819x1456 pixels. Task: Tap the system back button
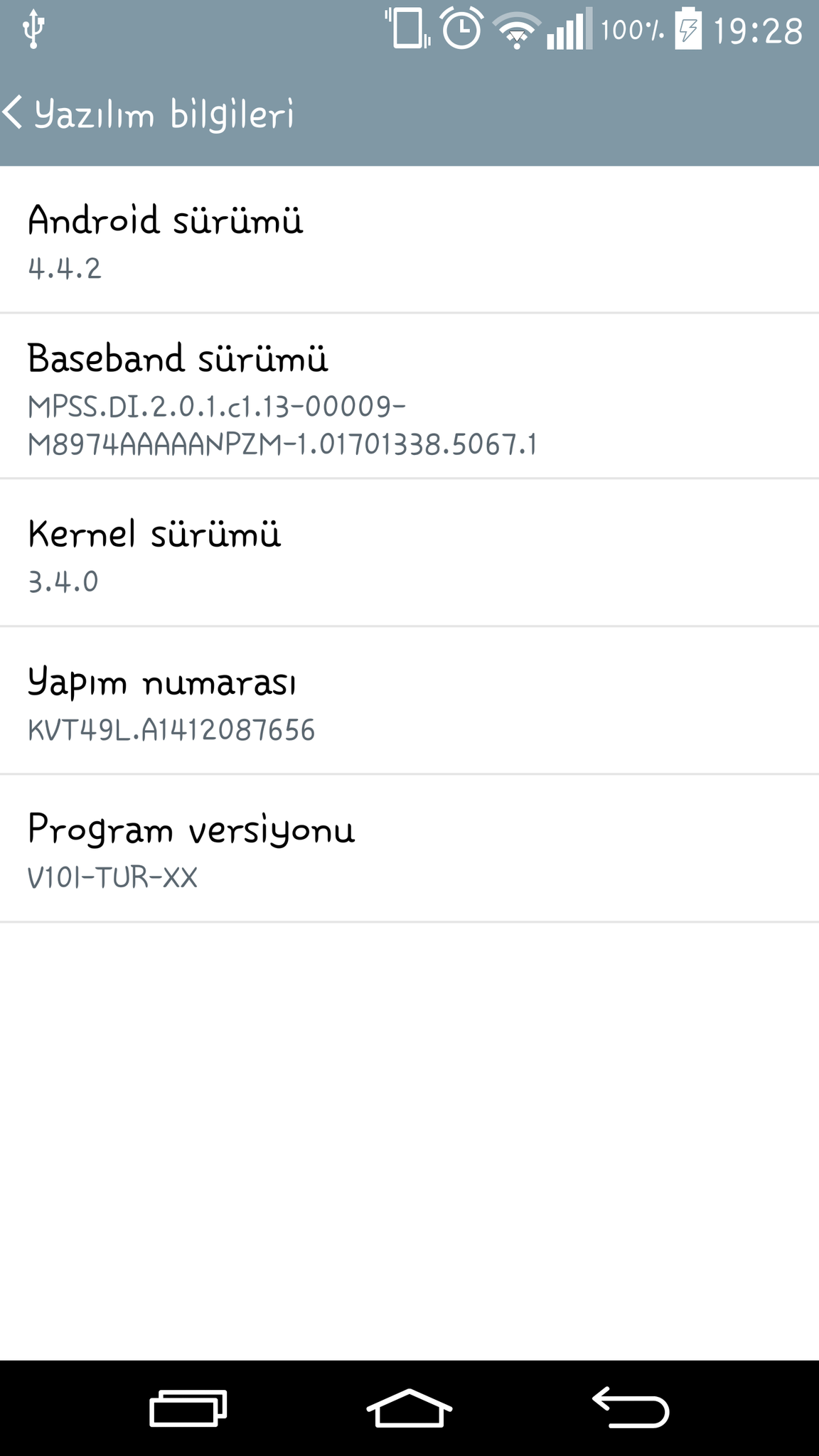(631, 1408)
